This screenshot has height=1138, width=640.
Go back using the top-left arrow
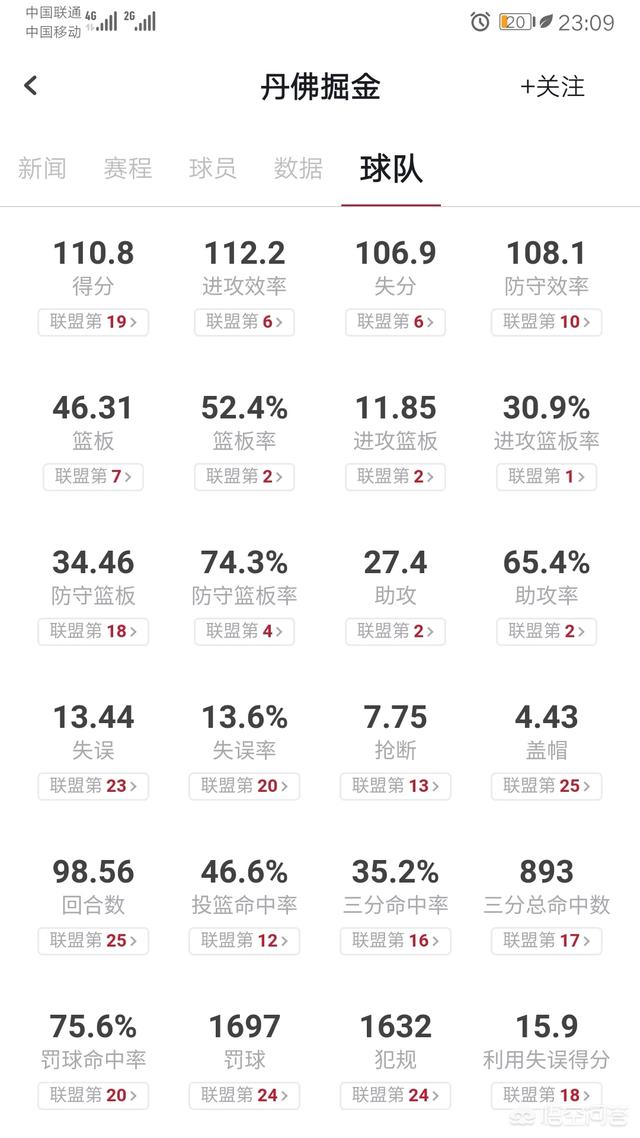pos(30,86)
